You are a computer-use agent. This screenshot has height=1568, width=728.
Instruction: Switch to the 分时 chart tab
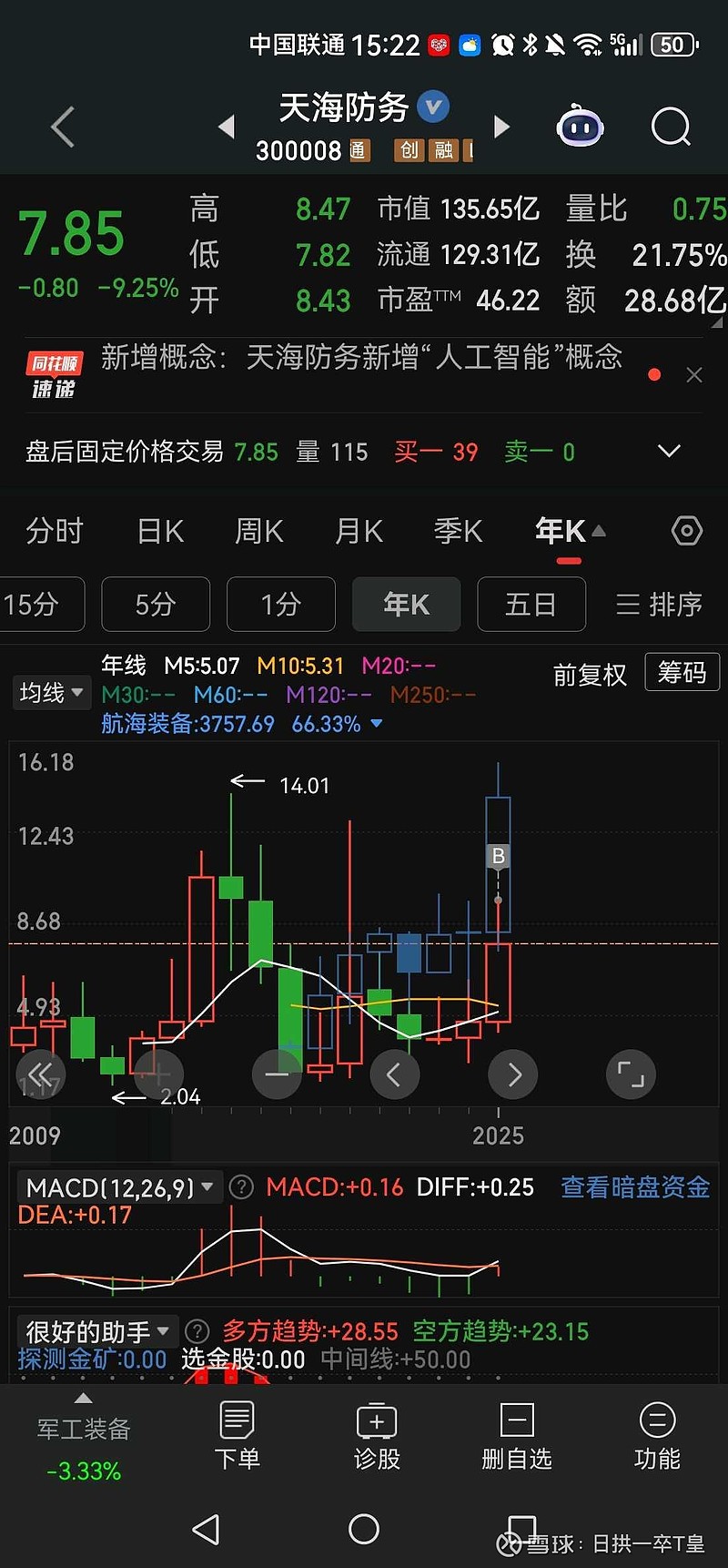point(55,531)
